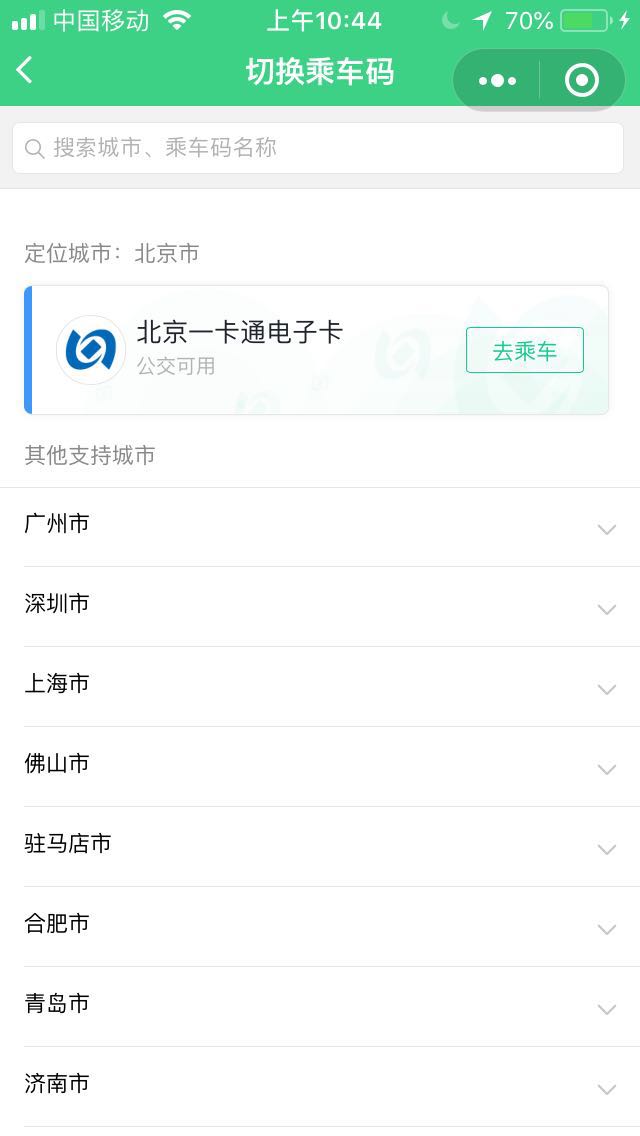
Task: Tap the 去乘车 button
Action: 524,350
